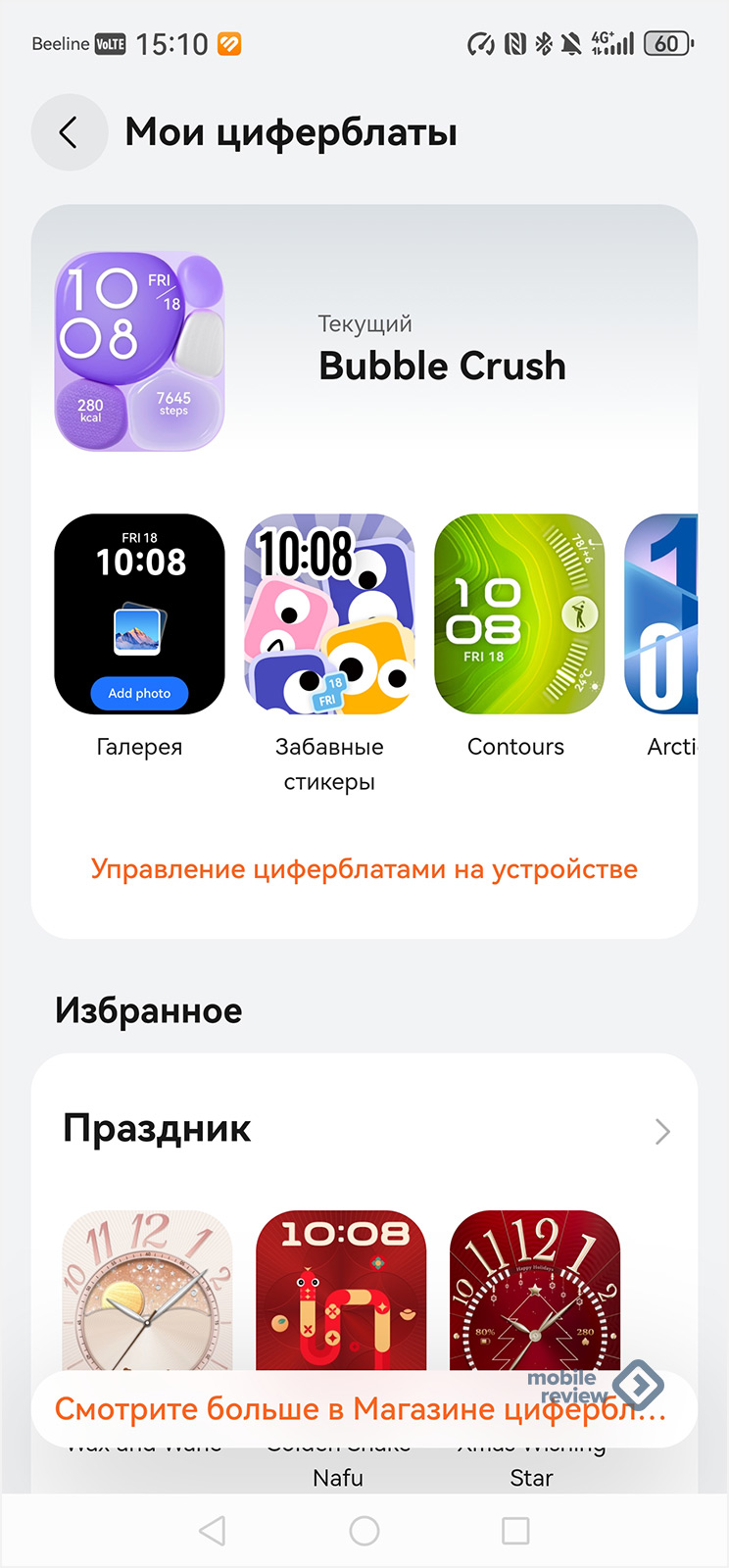Open the Arctic watch face
729x1568 pixels.
(x=661, y=614)
